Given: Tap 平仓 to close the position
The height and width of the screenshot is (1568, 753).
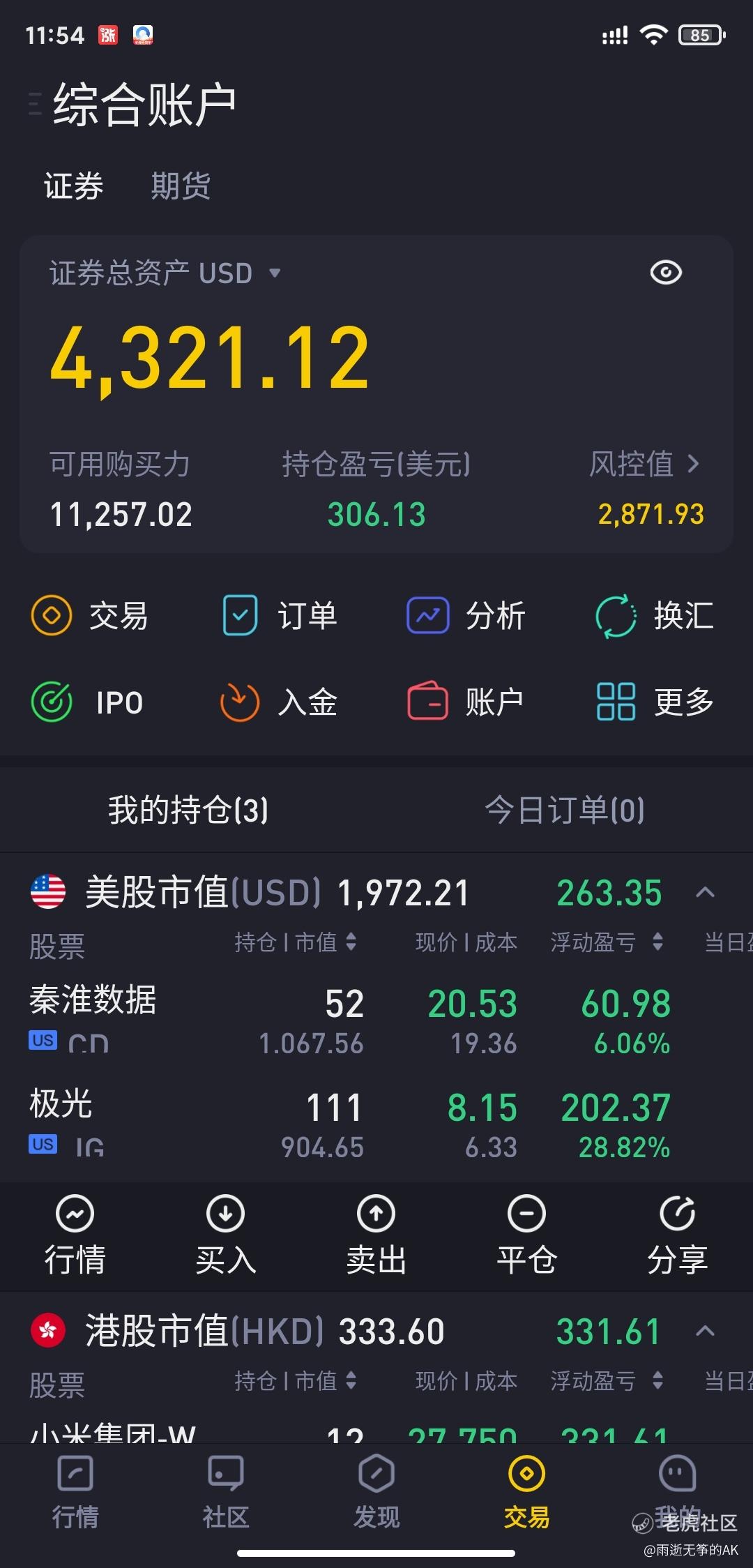Looking at the screenshot, I should point(526,1236).
